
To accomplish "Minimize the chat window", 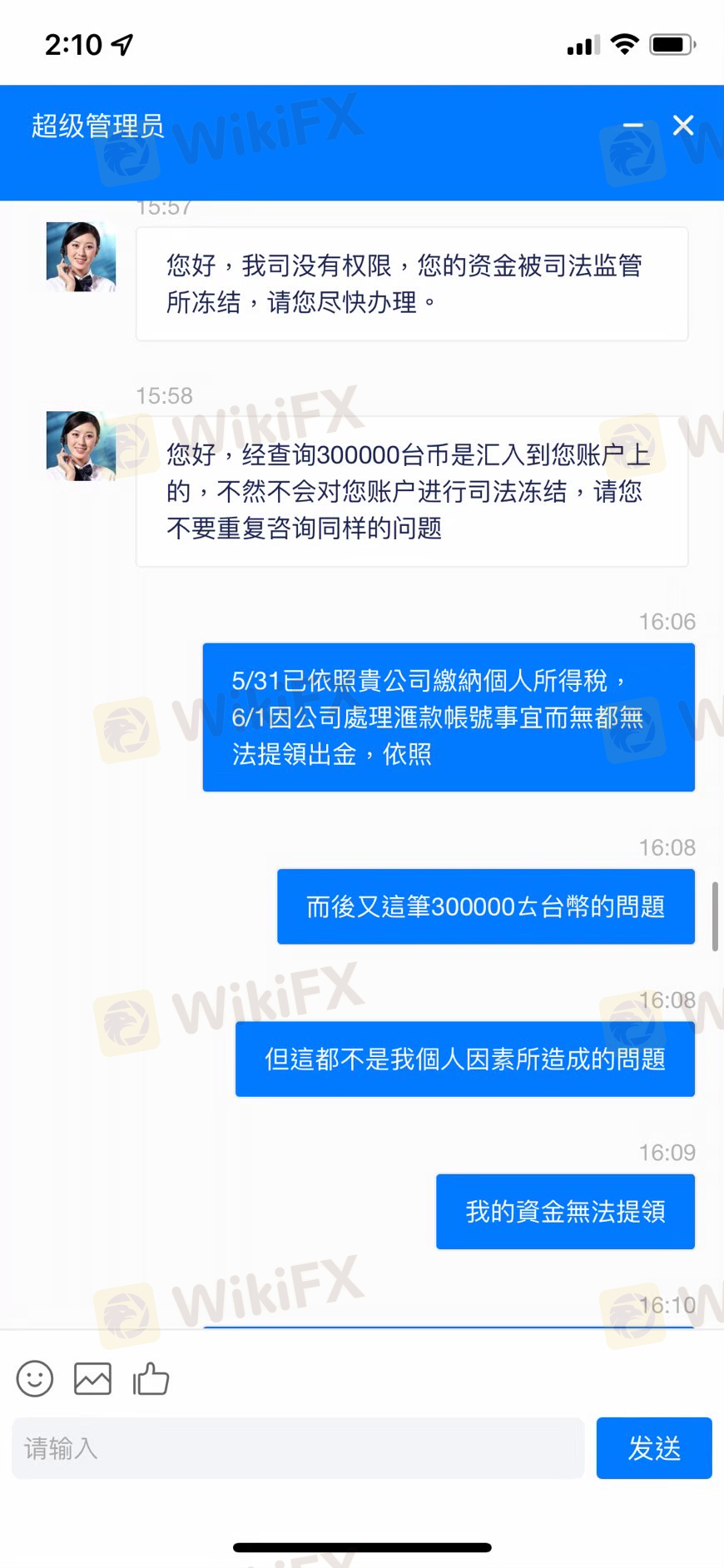I will pyautogui.click(x=633, y=126).
